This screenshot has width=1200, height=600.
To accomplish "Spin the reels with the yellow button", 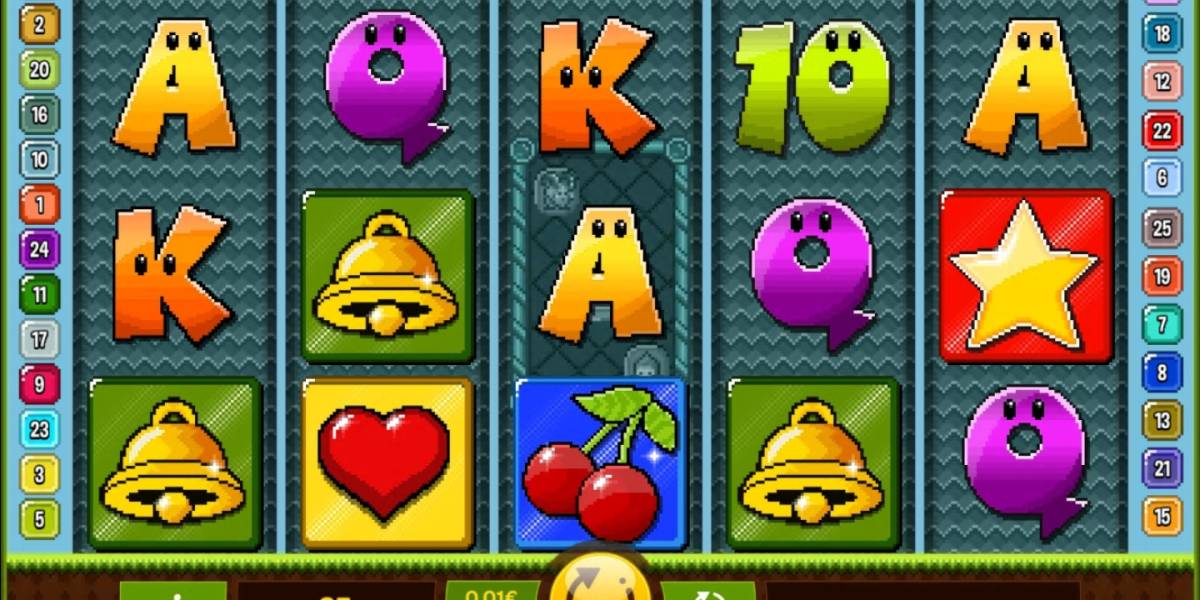I will tap(599, 583).
